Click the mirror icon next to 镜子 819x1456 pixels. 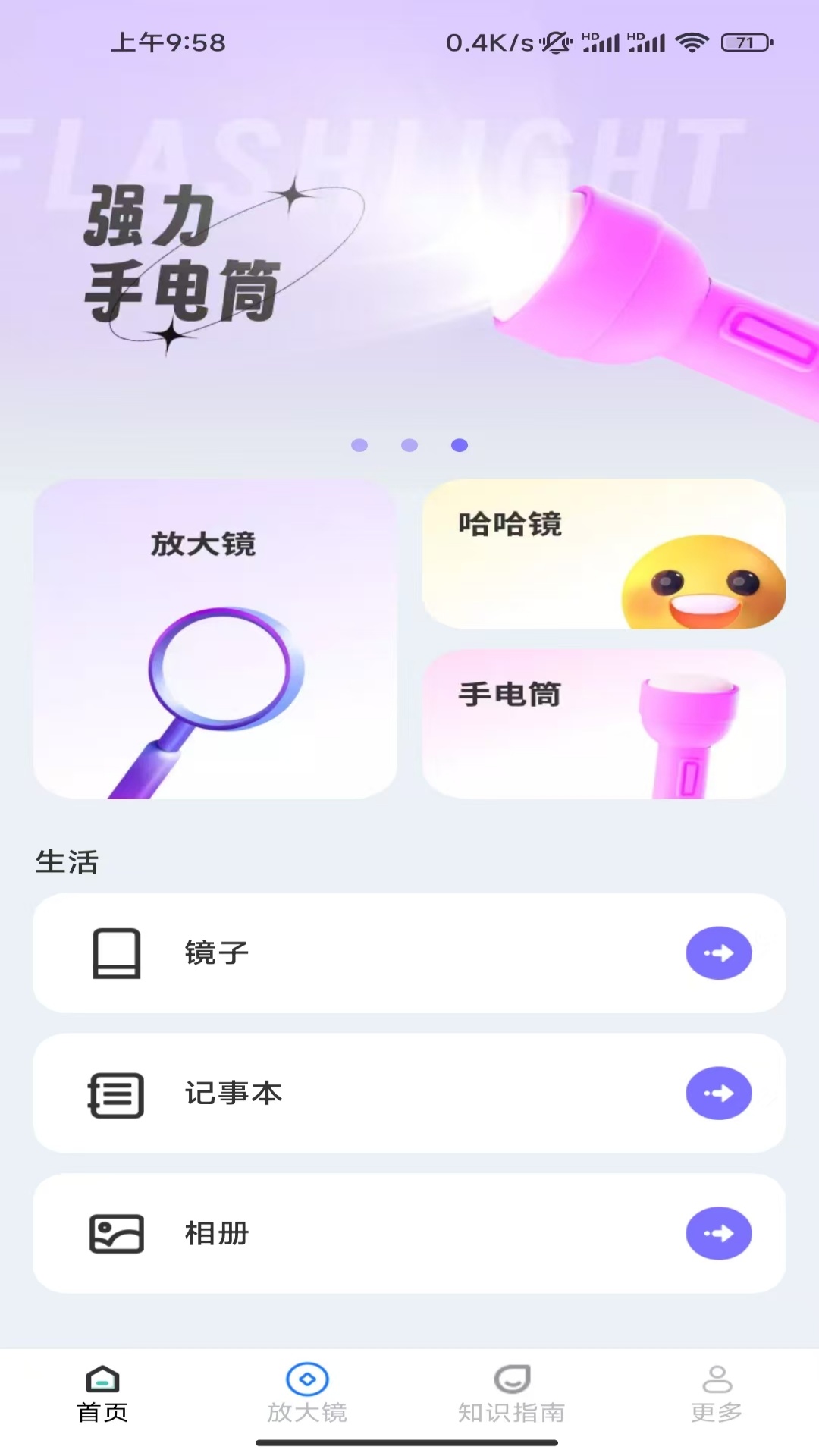[x=117, y=952]
